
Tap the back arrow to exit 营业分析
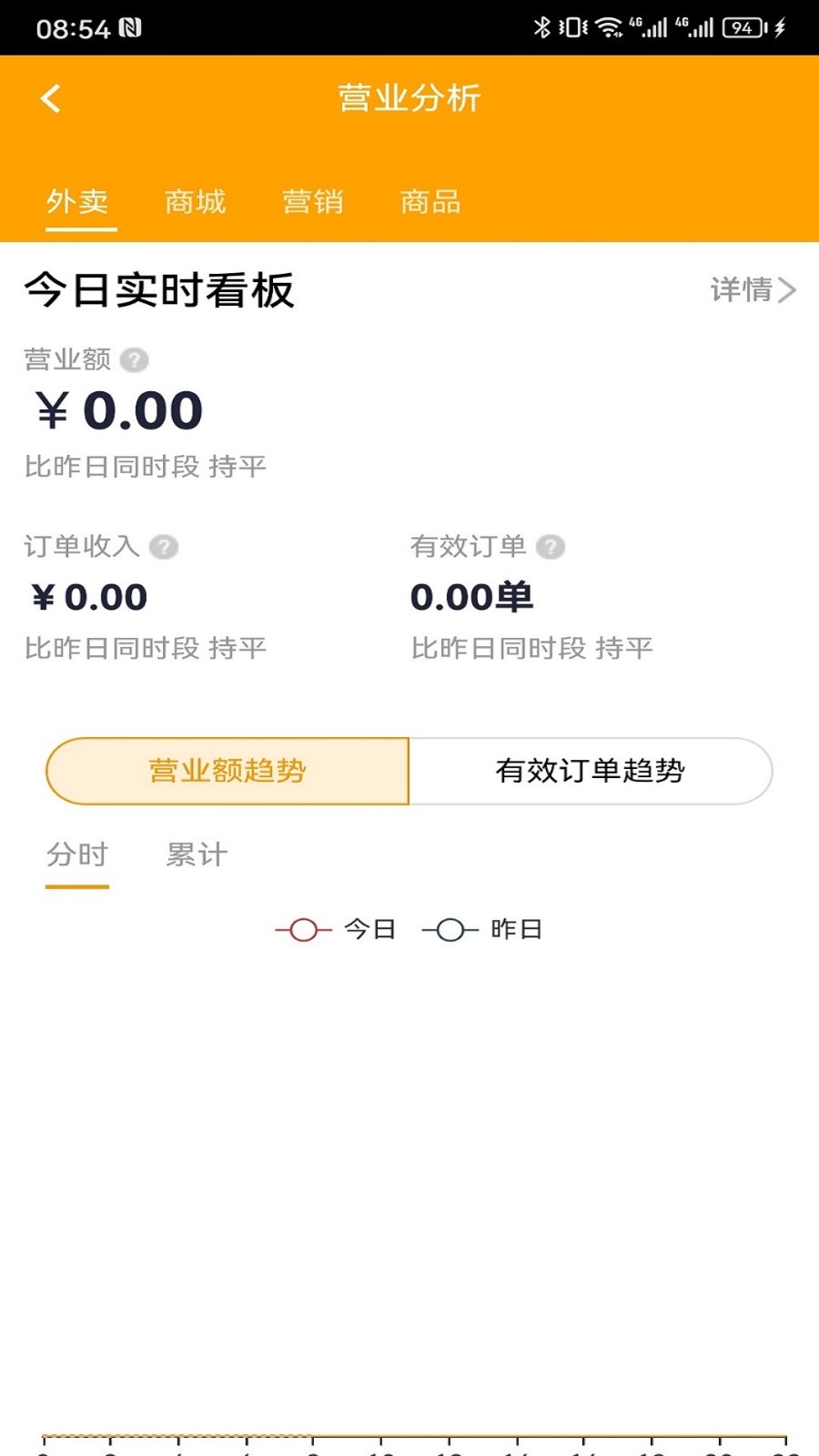click(50, 97)
